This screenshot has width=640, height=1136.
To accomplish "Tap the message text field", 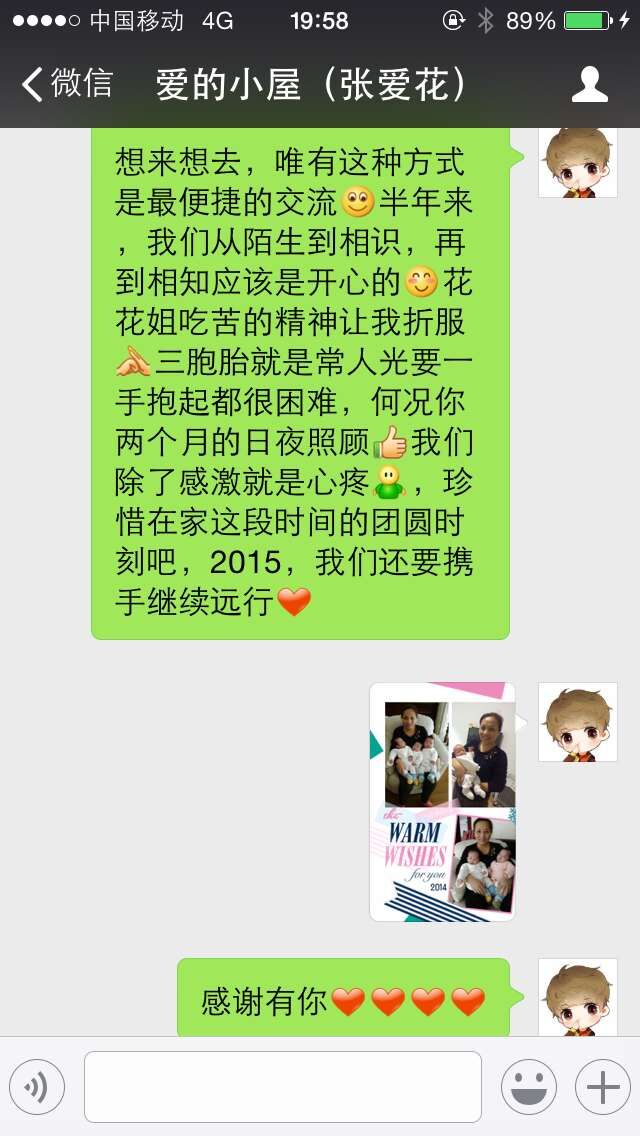I will pos(282,1087).
